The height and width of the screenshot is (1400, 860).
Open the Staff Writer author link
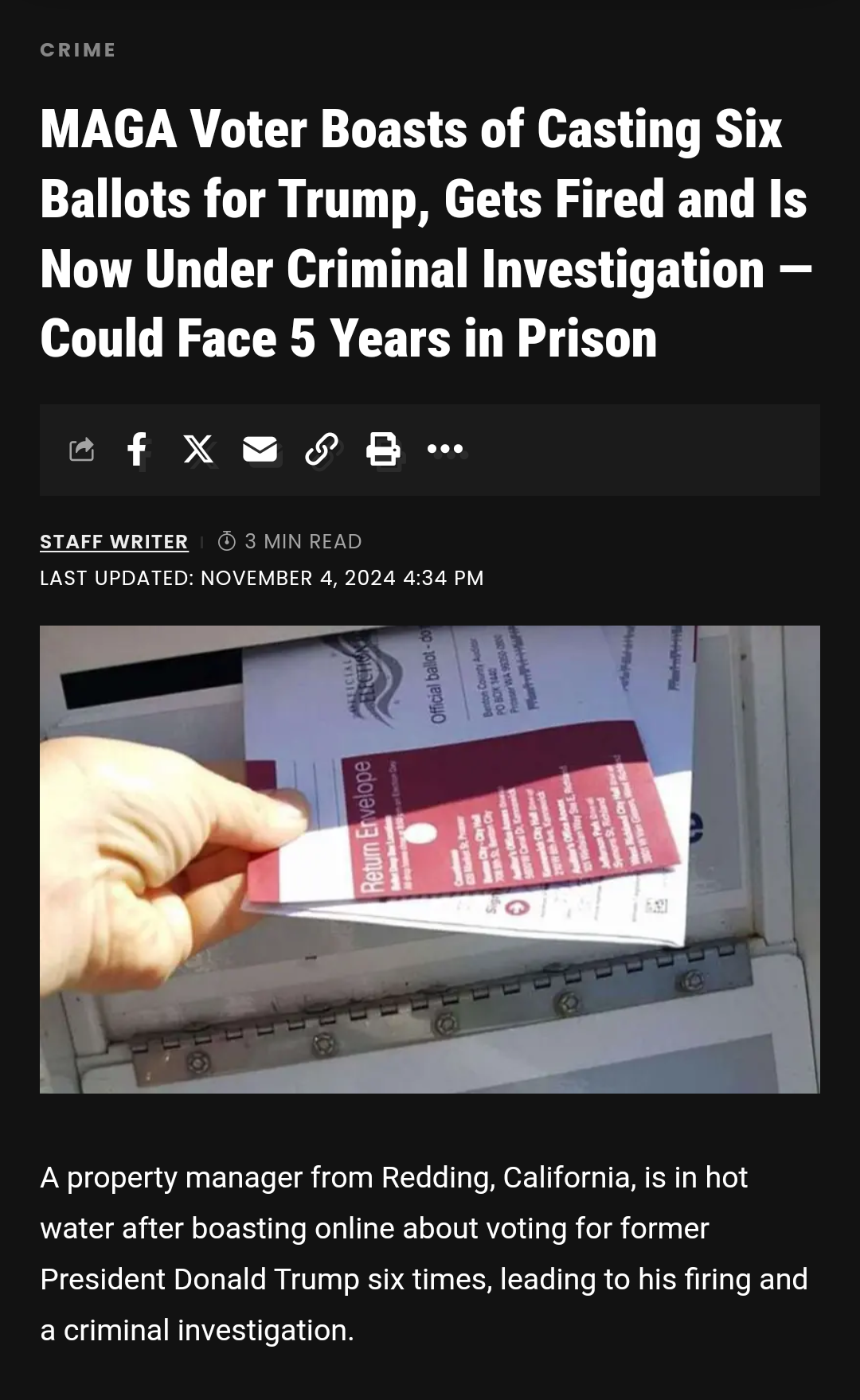point(114,542)
